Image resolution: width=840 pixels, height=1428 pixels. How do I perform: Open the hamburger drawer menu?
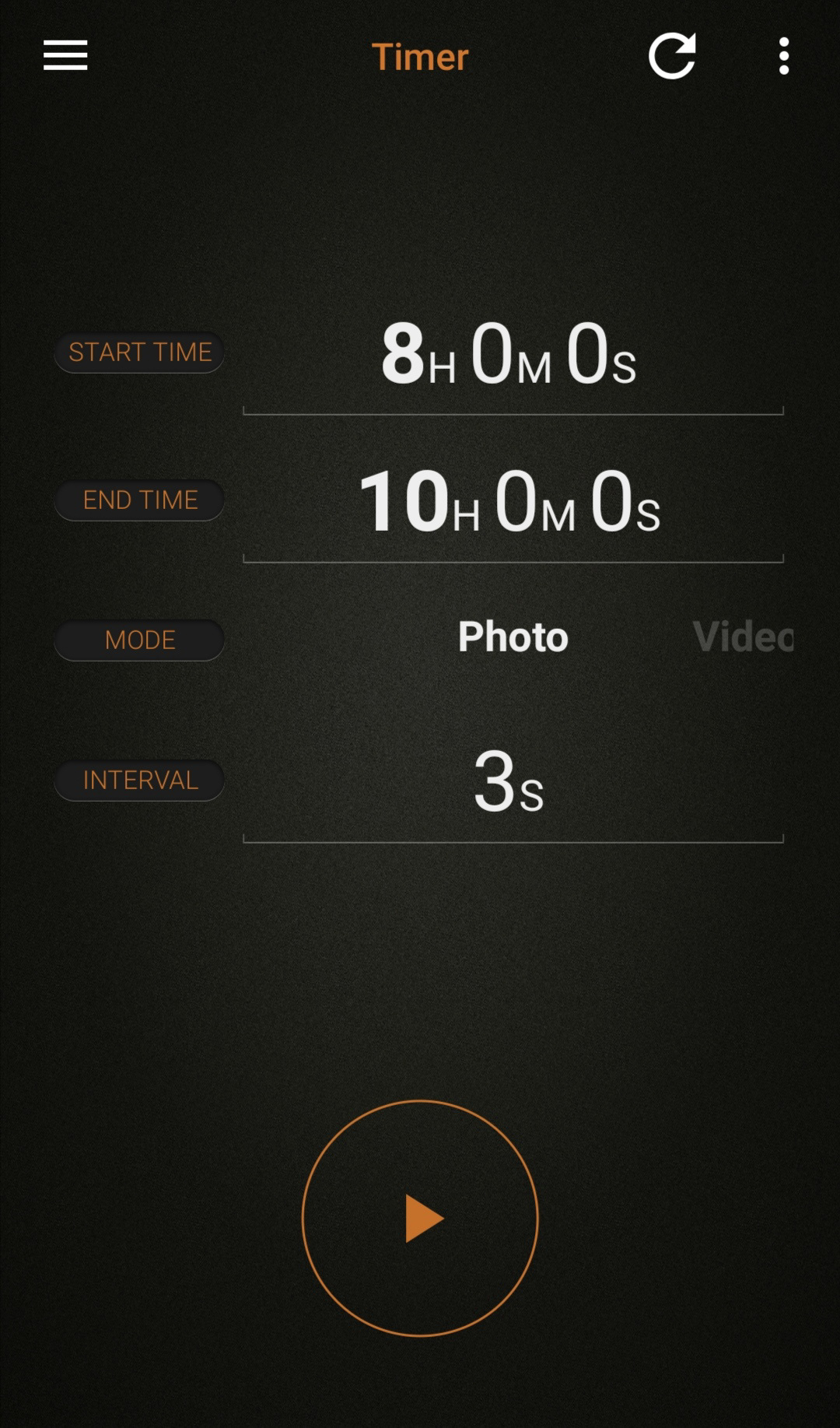click(65, 55)
